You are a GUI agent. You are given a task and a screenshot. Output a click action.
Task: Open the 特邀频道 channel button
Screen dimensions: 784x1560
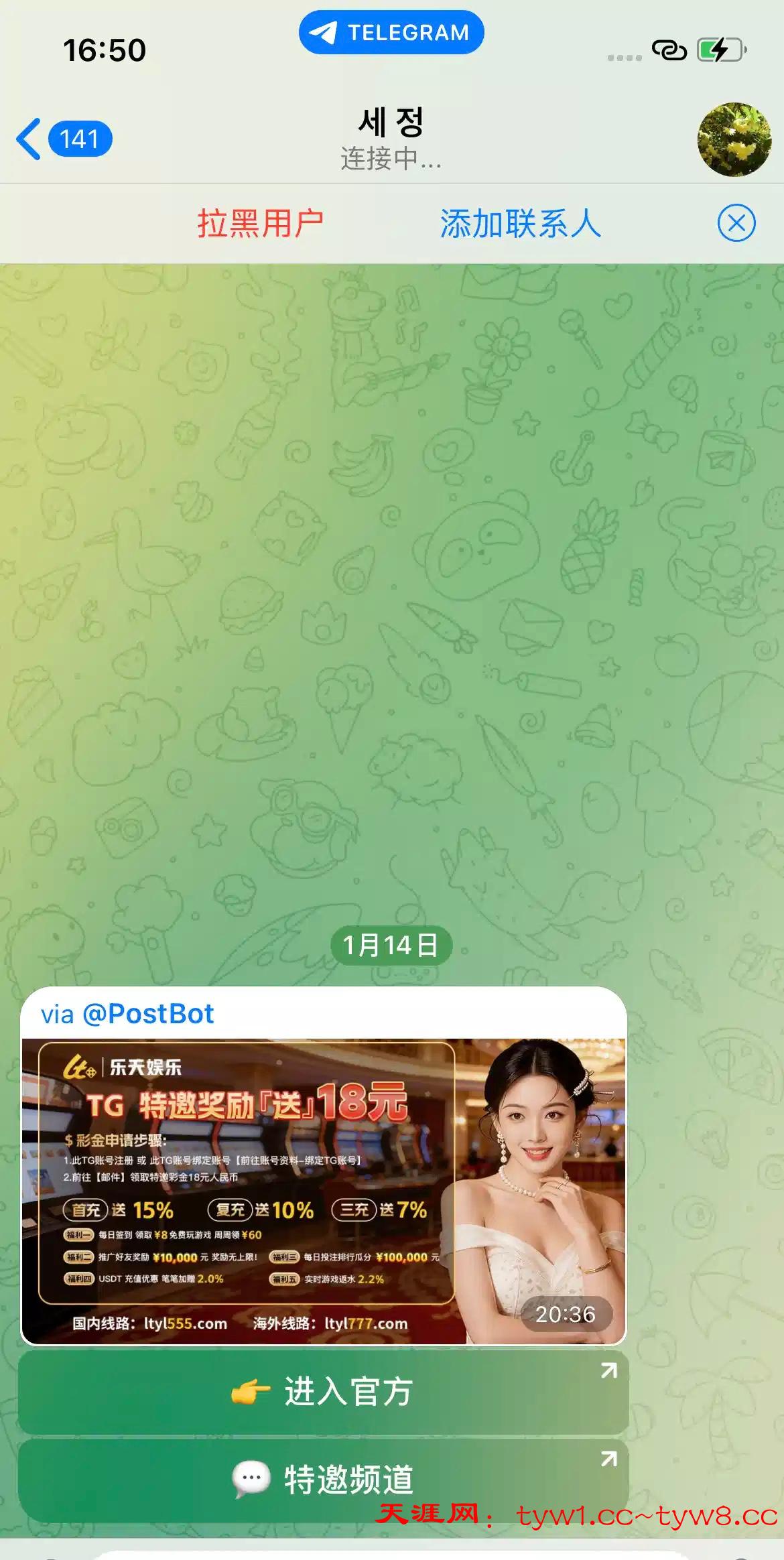coord(324,1479)
